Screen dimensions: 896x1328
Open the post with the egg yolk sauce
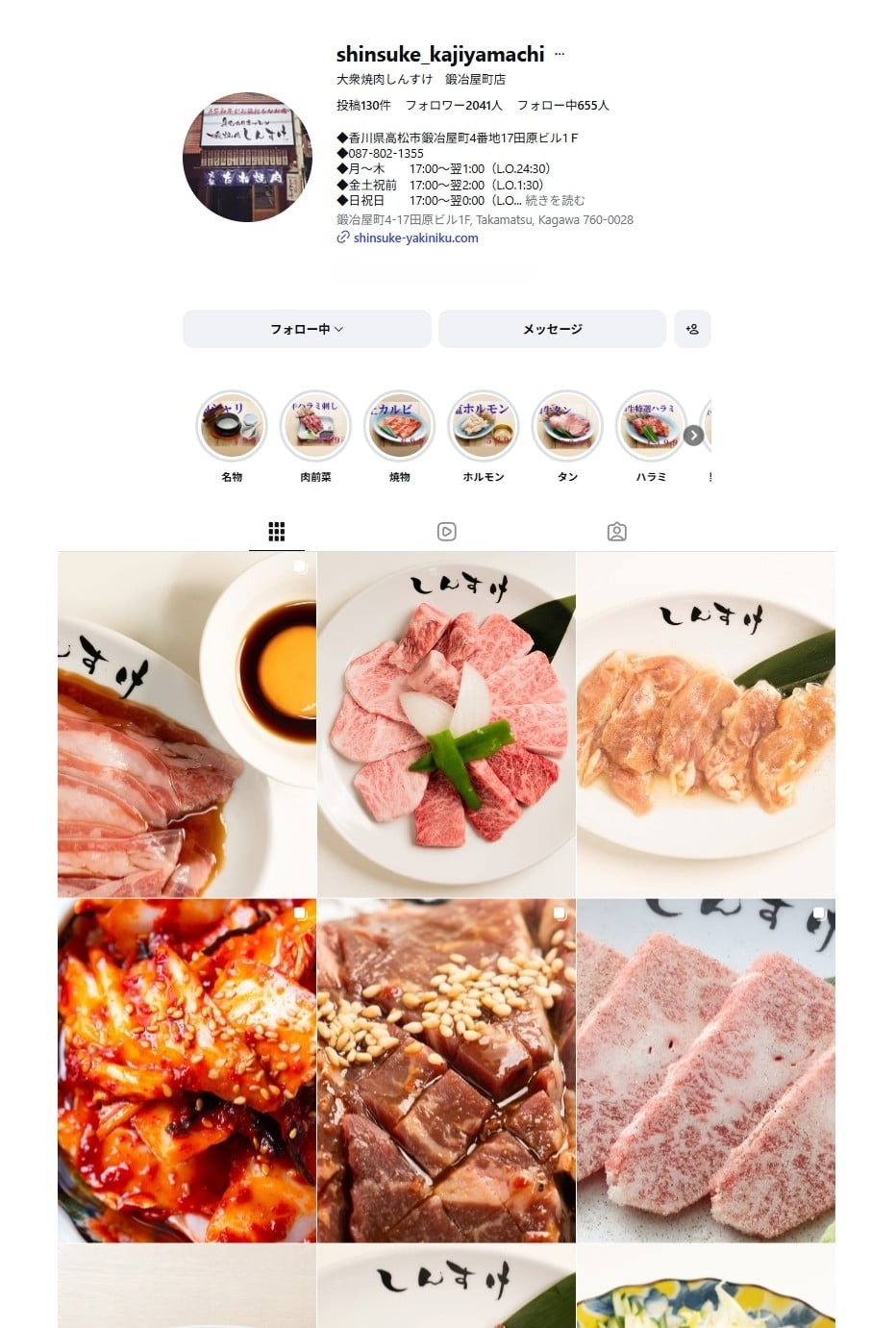[x=187, y=724]
